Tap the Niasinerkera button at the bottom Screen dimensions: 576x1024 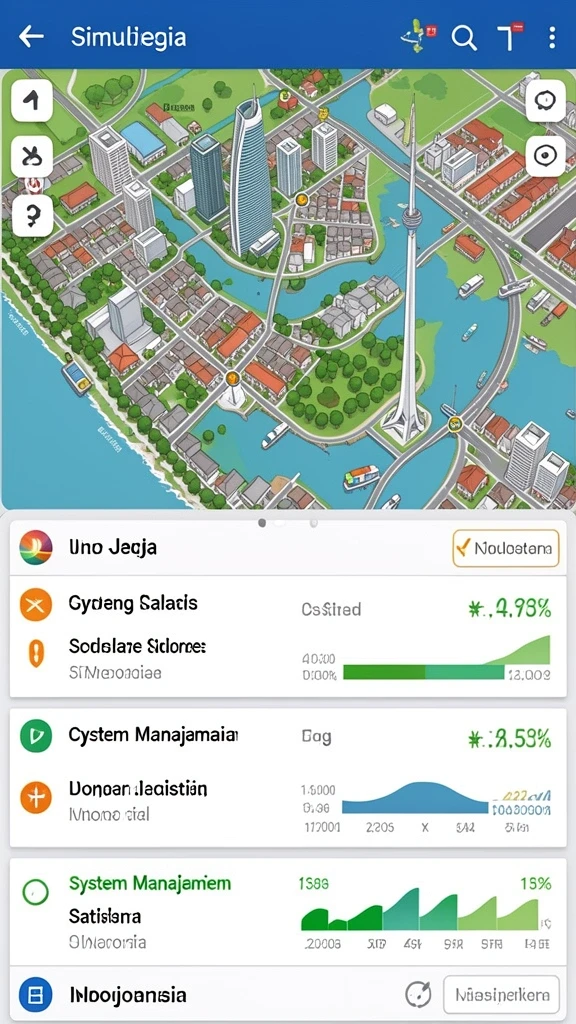pos(501,995)
